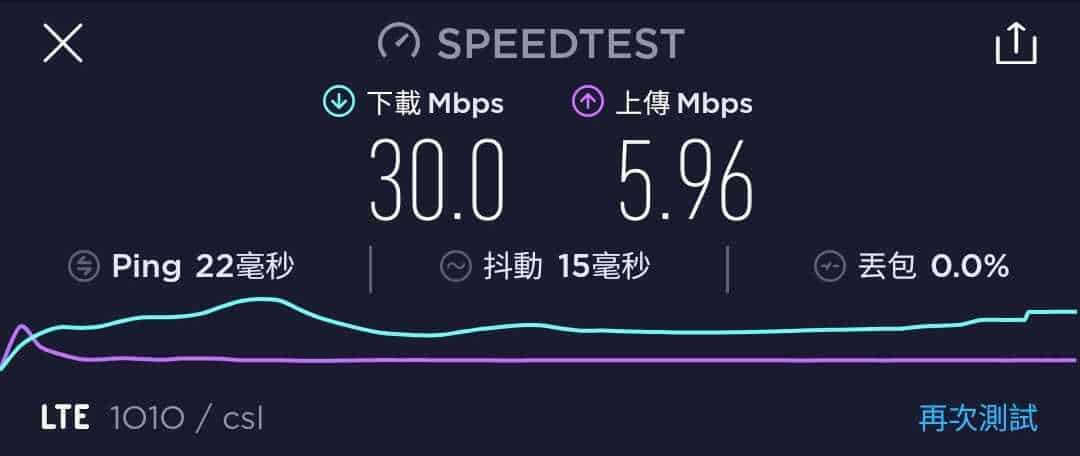Close the speed test results
The image size is (1080, 456).
(62, 44)
